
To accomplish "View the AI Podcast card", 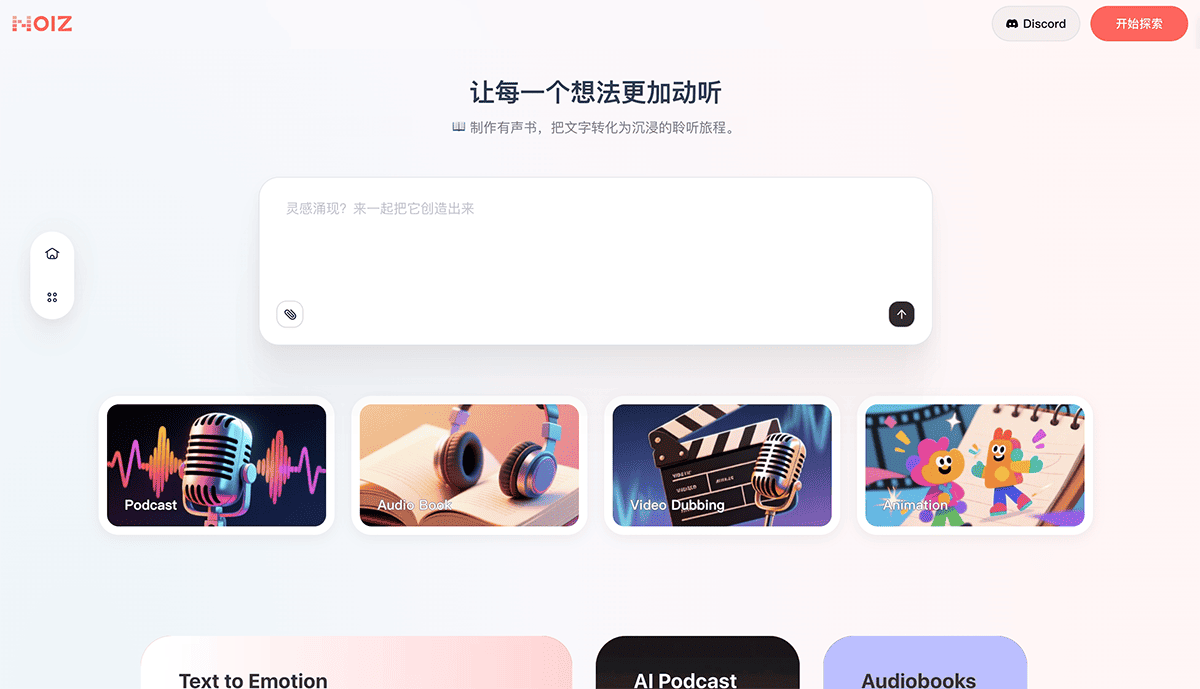I will point(697,667).
